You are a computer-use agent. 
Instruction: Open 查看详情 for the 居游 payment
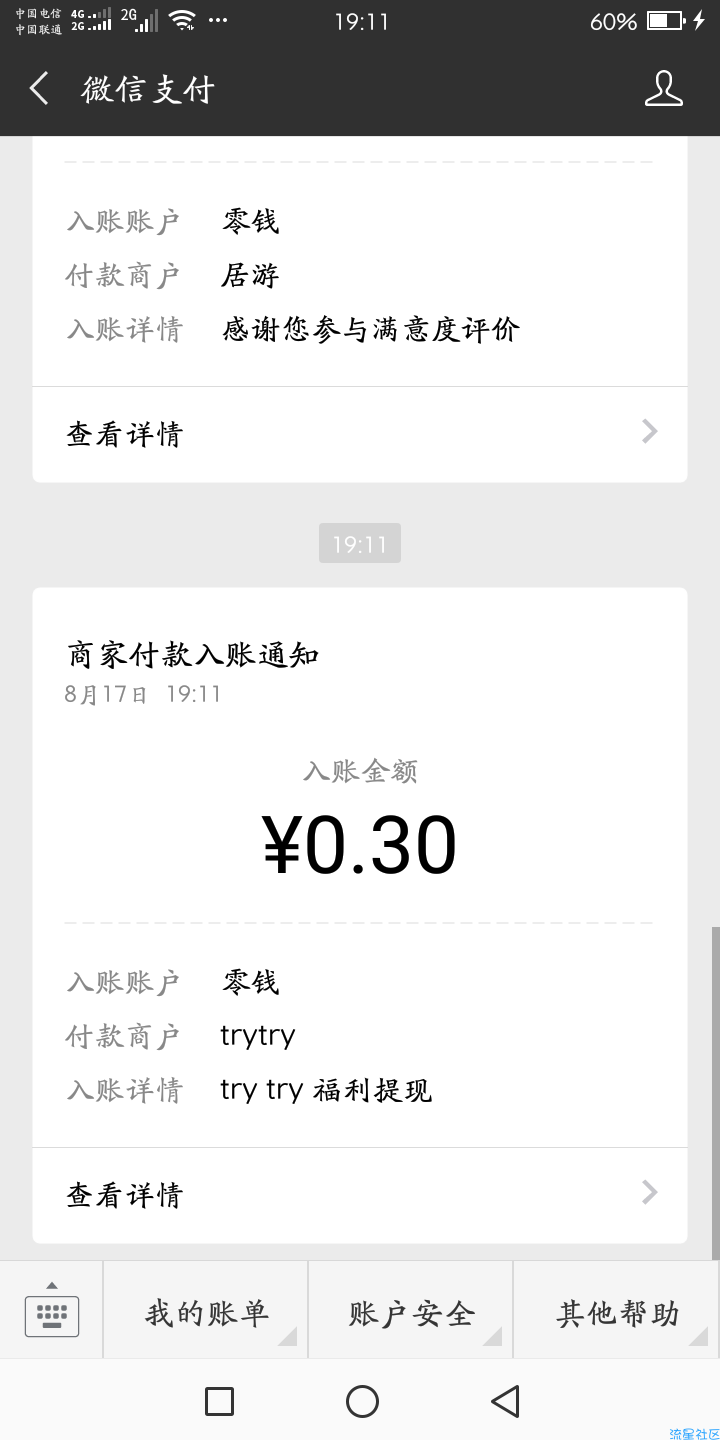(x=360, y=434)
